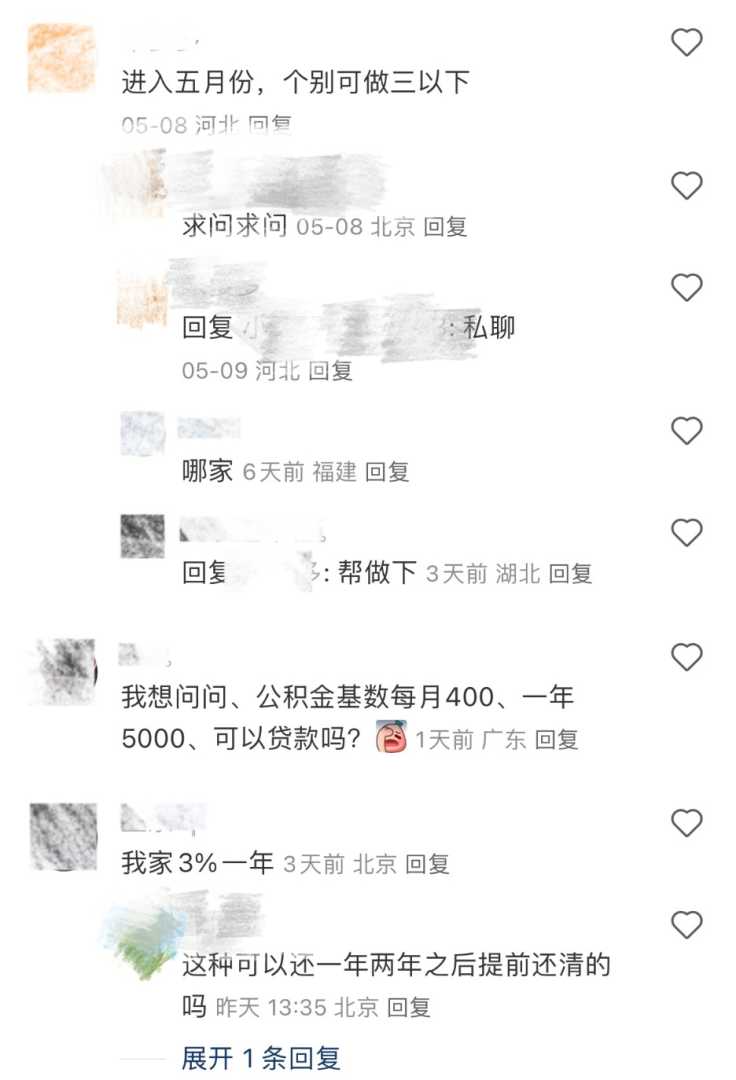The width and height of the screenshot is (736, 1080).
Task: Reply to the comment 我家3%一年
Action: 427,864
